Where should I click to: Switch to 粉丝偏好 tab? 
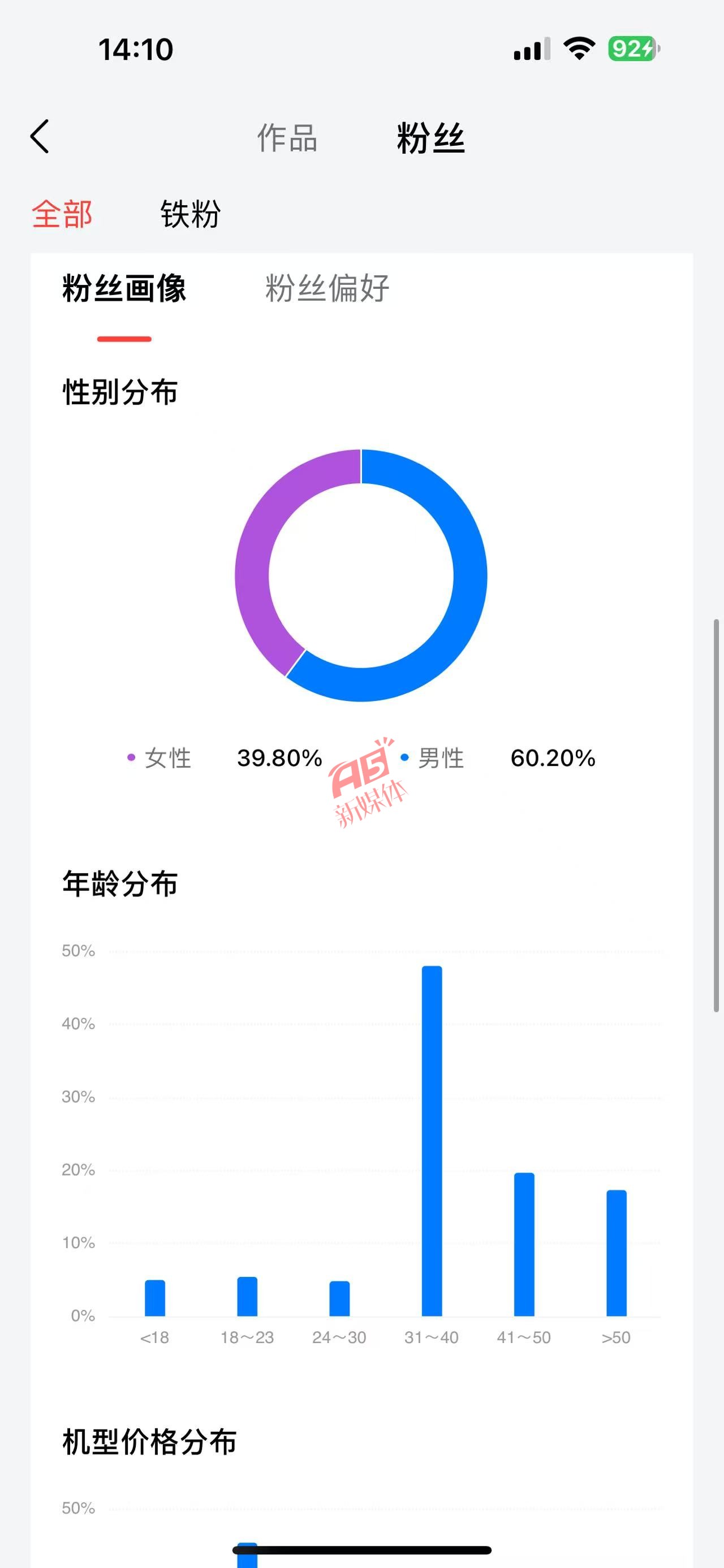click(x=327, y=288)
